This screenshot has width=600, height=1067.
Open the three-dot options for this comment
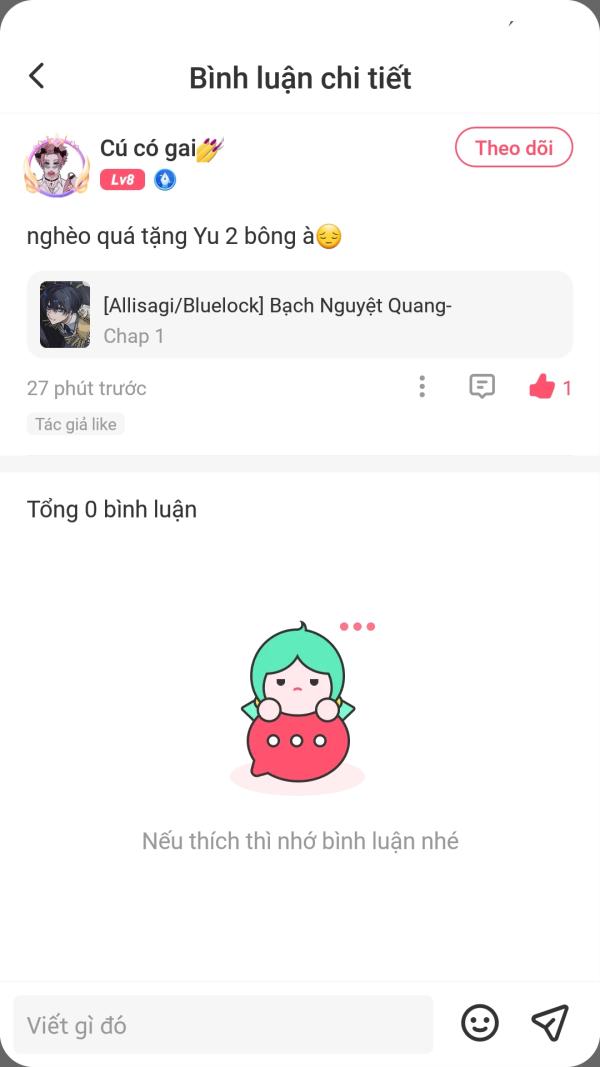pos(422,387)
